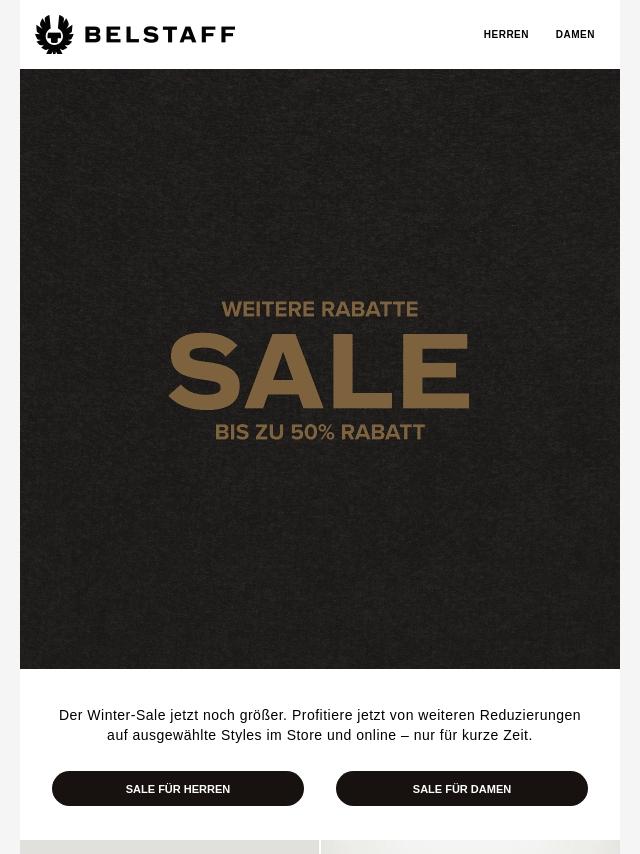Open the HERREN link in header

506,34
